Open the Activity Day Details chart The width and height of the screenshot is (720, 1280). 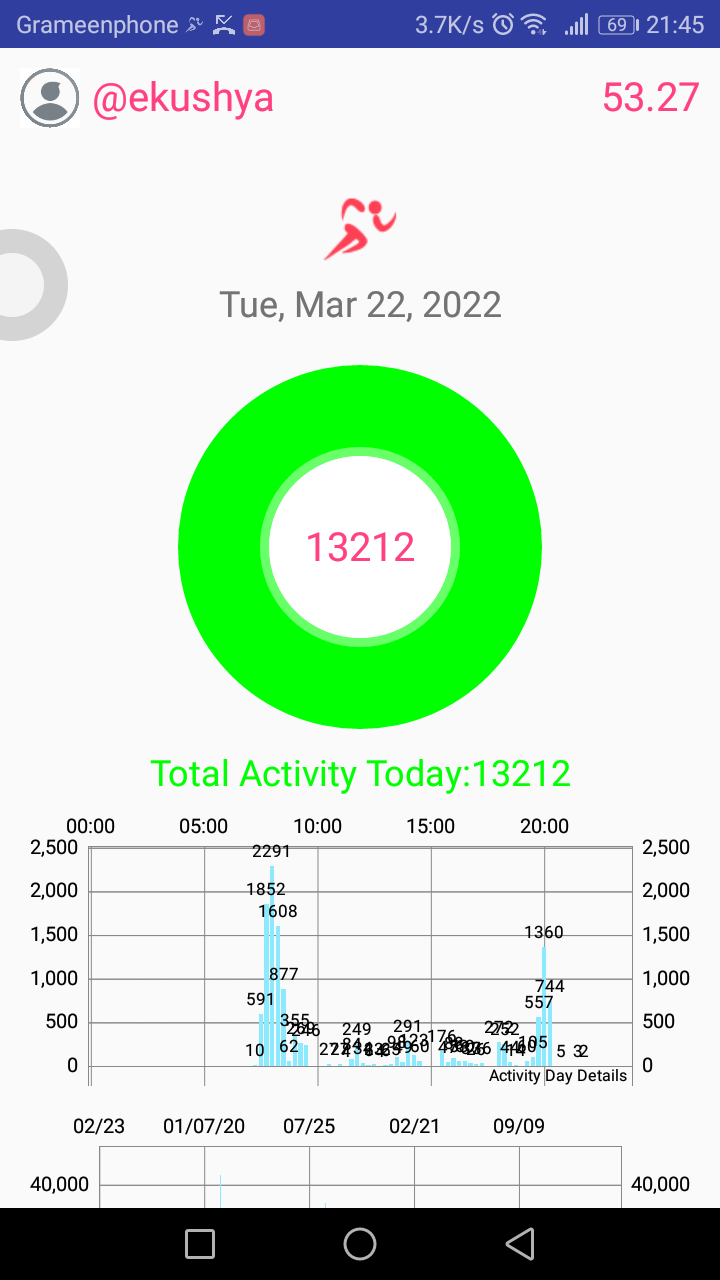click(360, 955)
